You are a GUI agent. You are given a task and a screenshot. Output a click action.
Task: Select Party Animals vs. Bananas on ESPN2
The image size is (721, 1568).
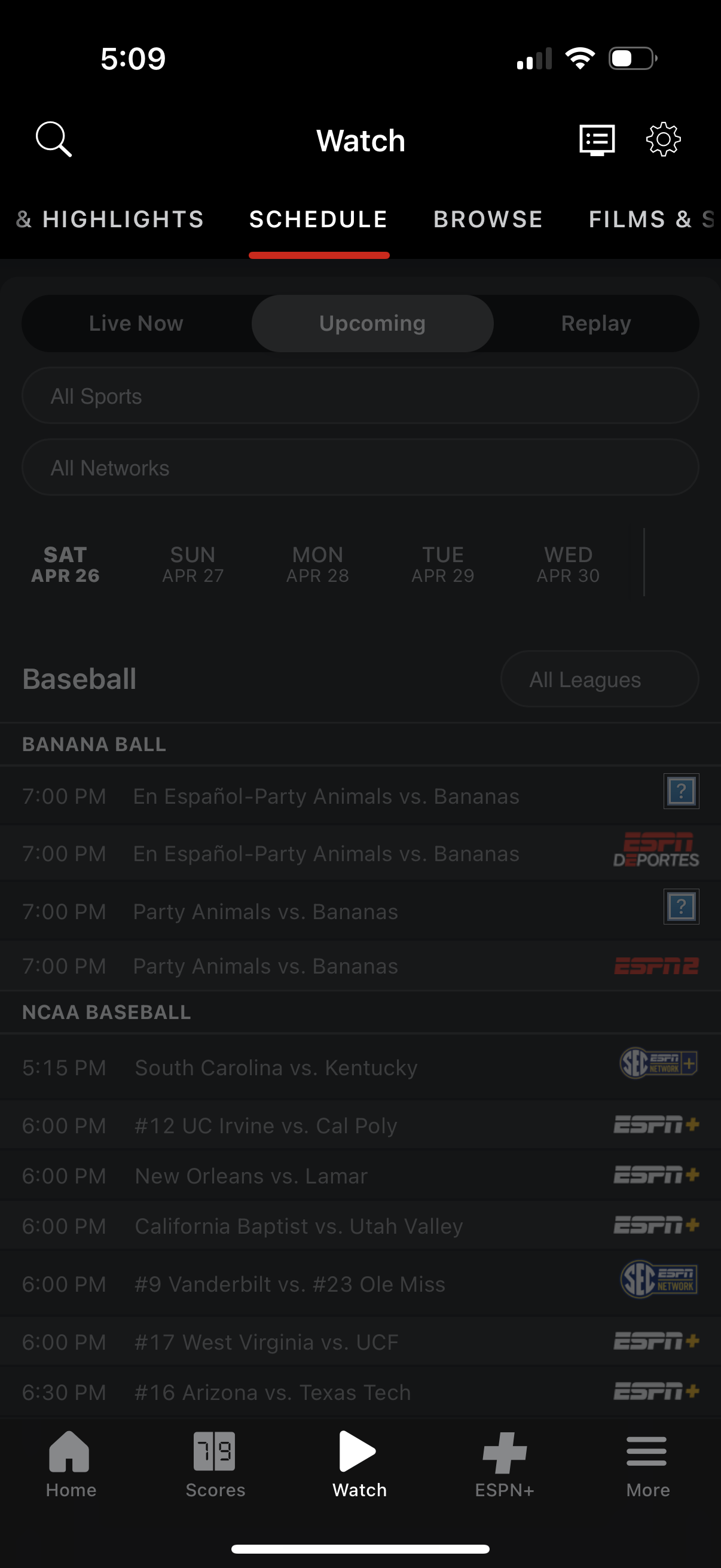[x=360, y=966]
